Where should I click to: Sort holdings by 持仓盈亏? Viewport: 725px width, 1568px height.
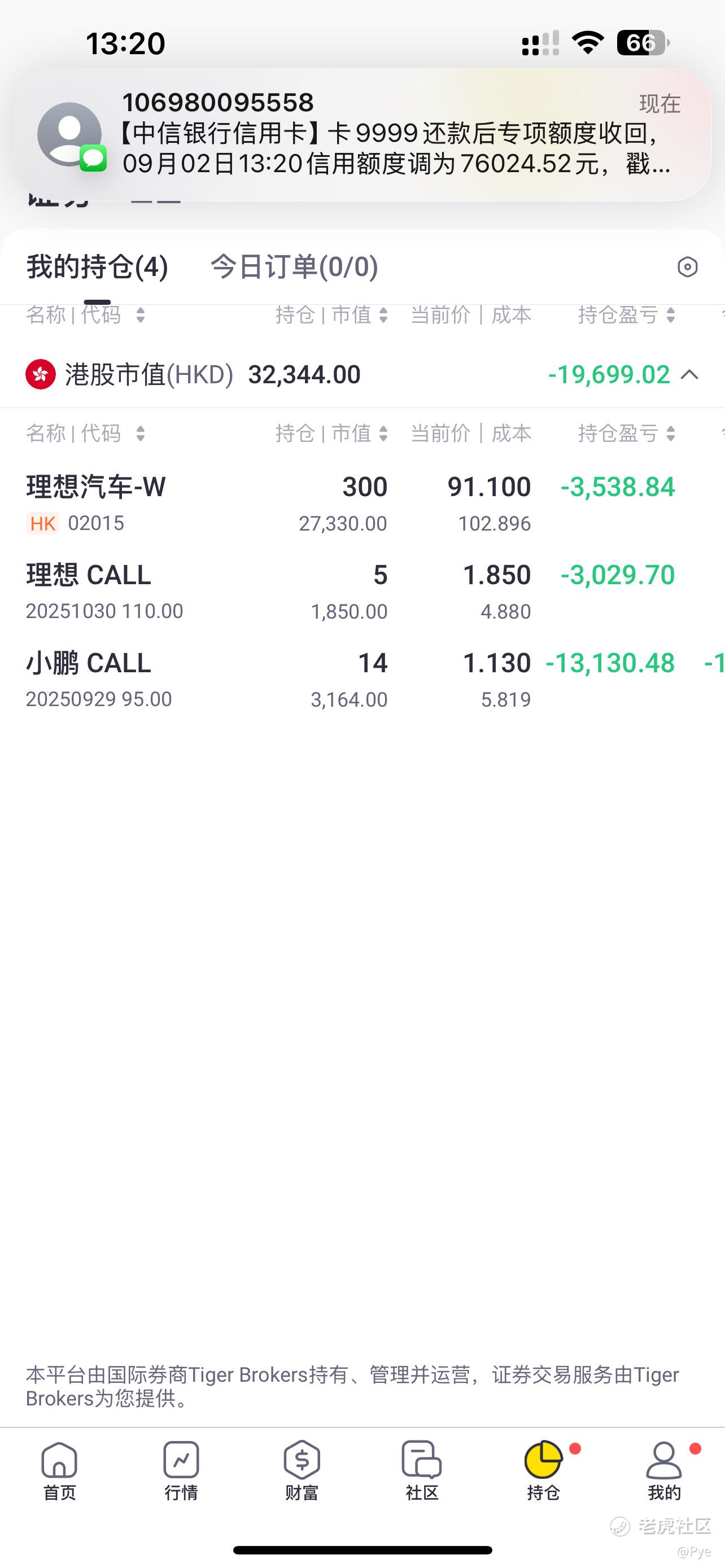pyautogui.click(x=626, y=433)
